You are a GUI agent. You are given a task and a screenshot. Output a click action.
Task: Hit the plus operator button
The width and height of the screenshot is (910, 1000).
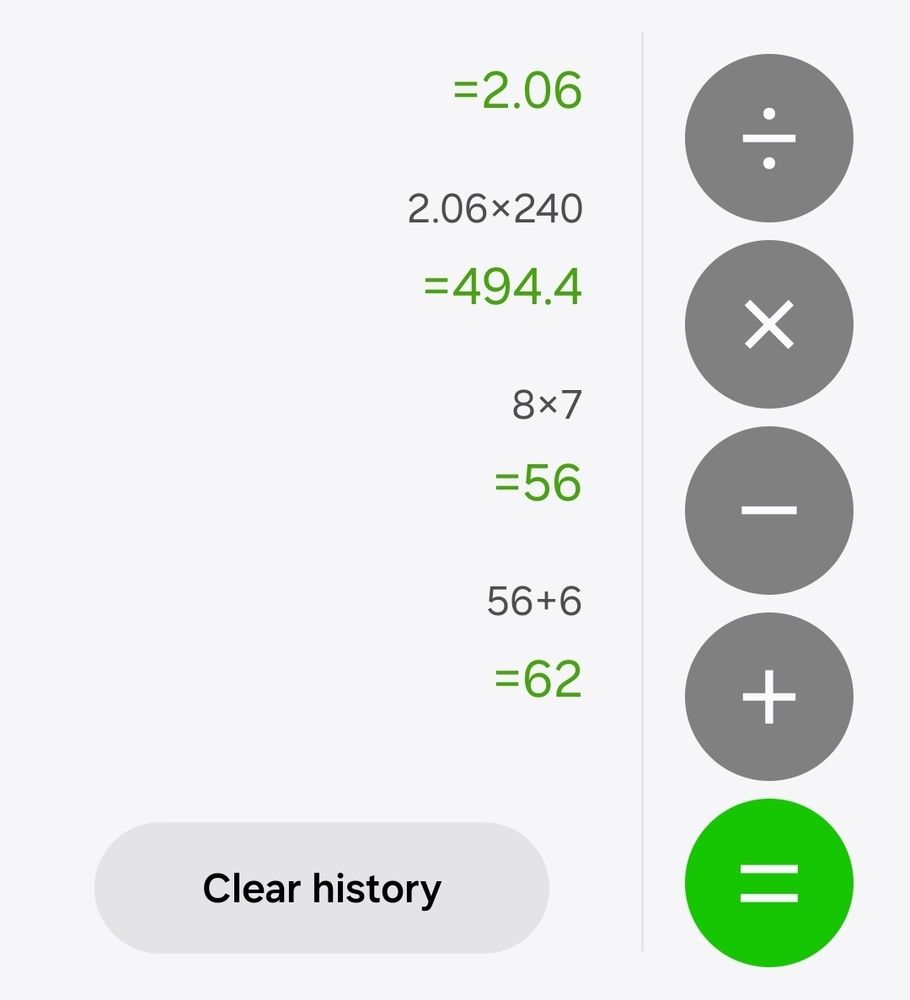click(768, 697)
